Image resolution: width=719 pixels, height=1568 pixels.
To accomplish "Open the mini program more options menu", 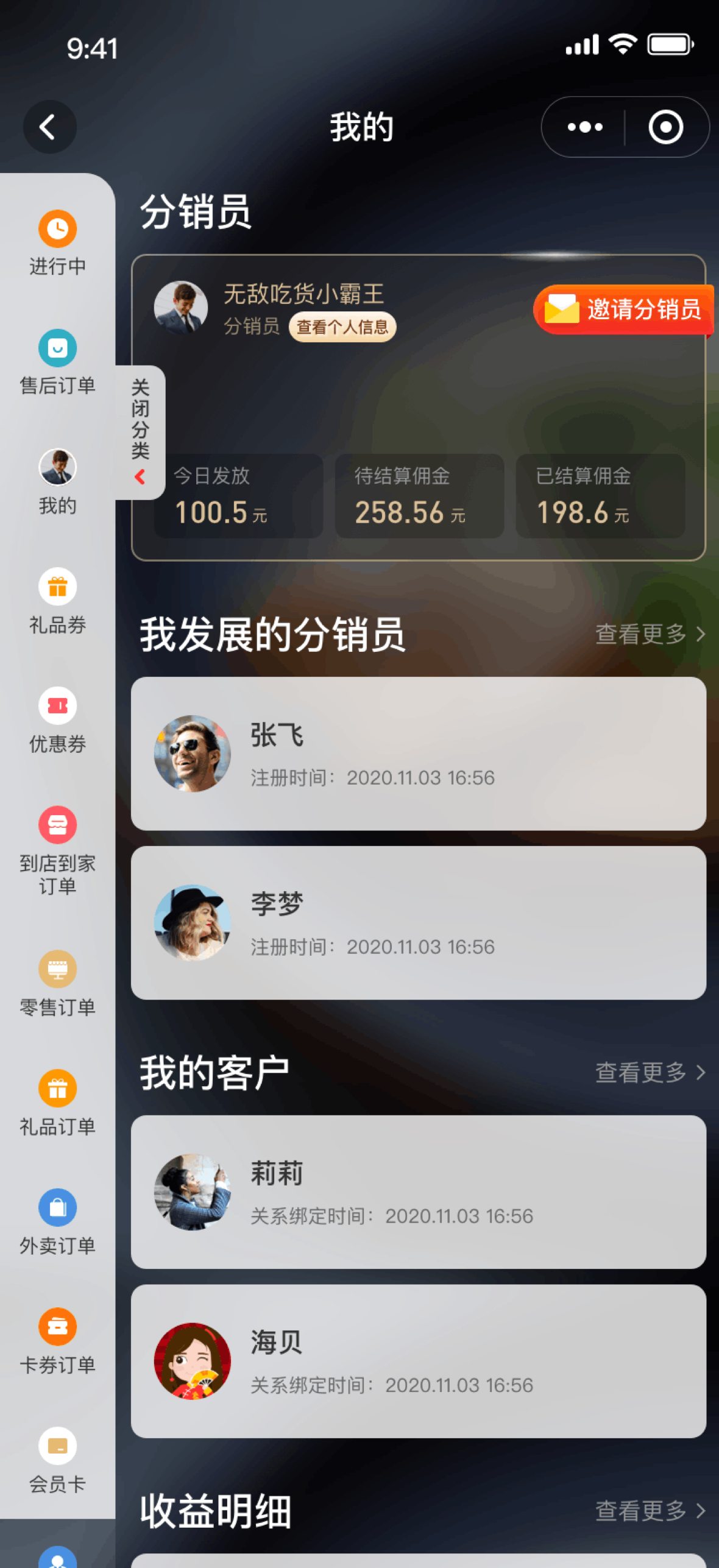I will click(584, 127).
